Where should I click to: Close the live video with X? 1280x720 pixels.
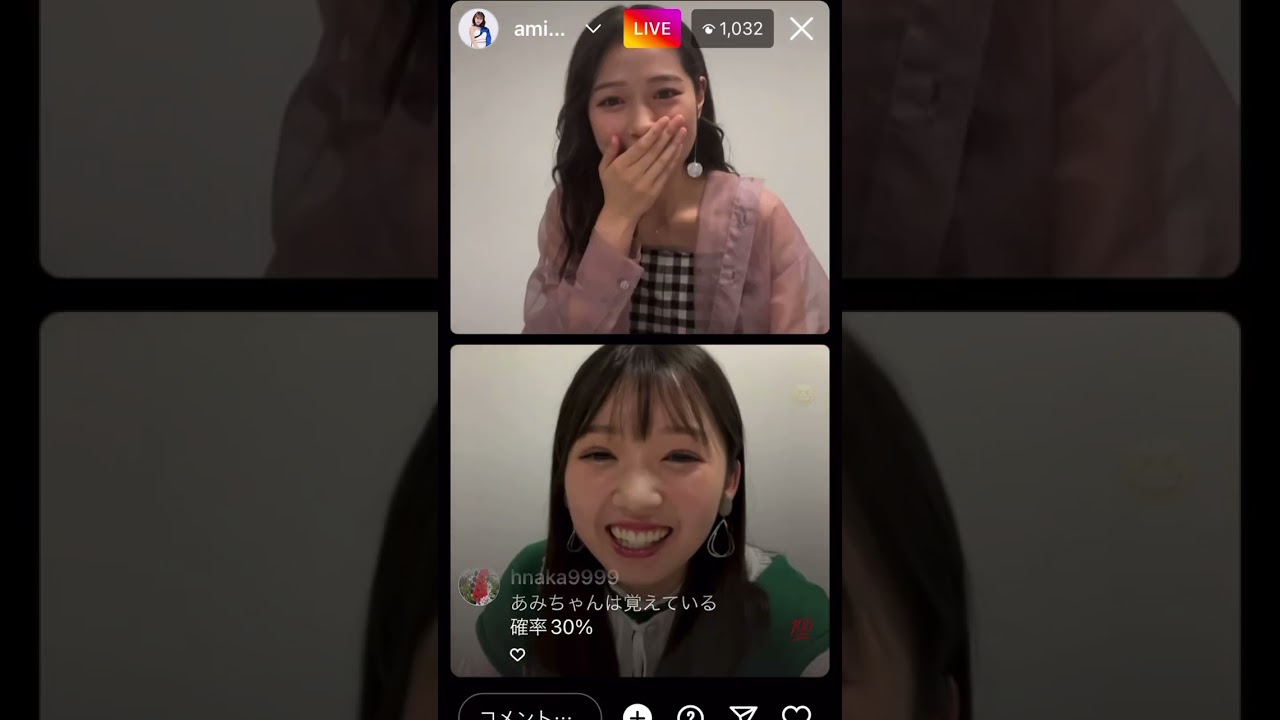coord(801,29)
